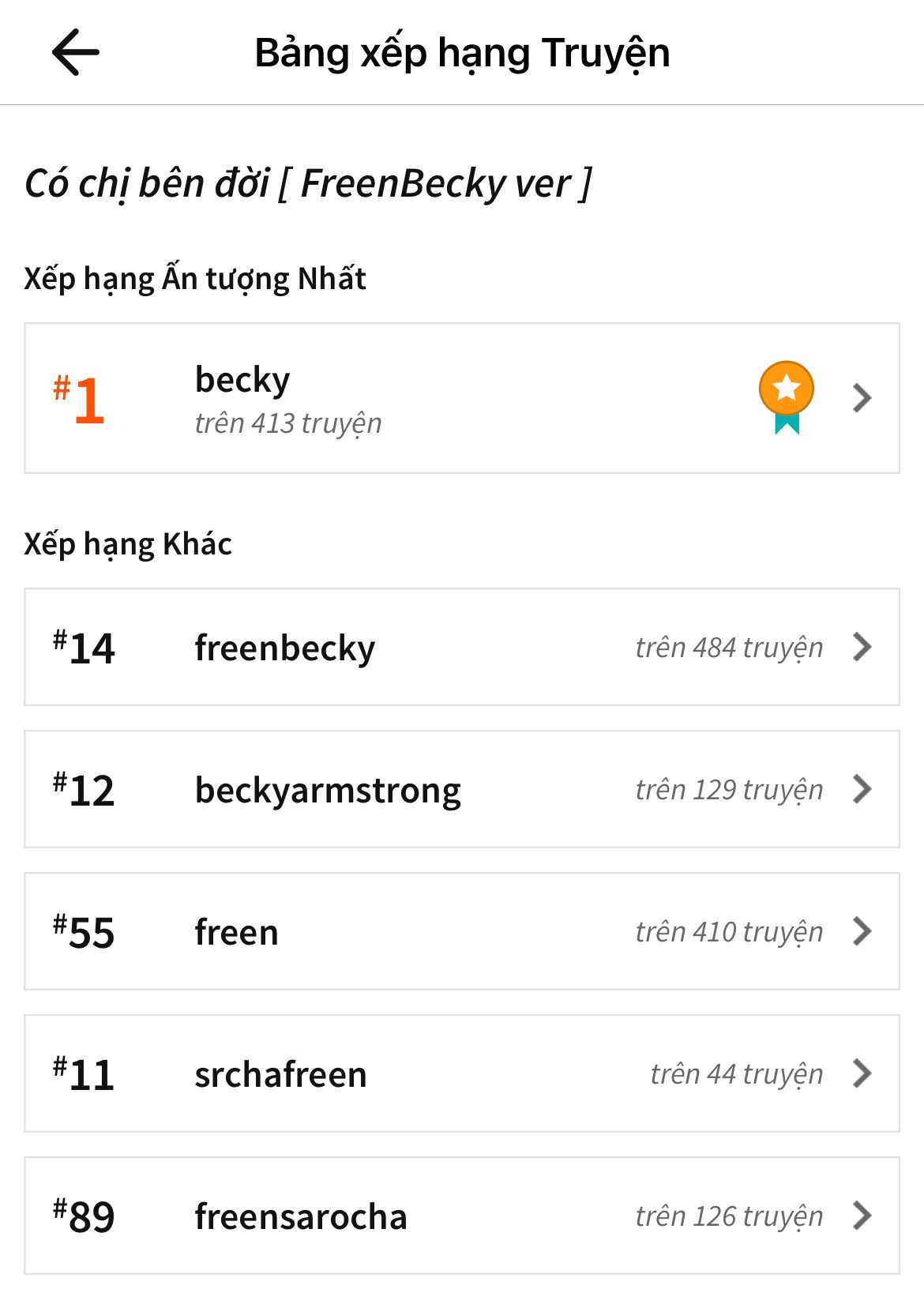This screenshot has width=924, height=1289.
Task: Open the freenbecky tag ranking
Action: click(x=461, y=647)
